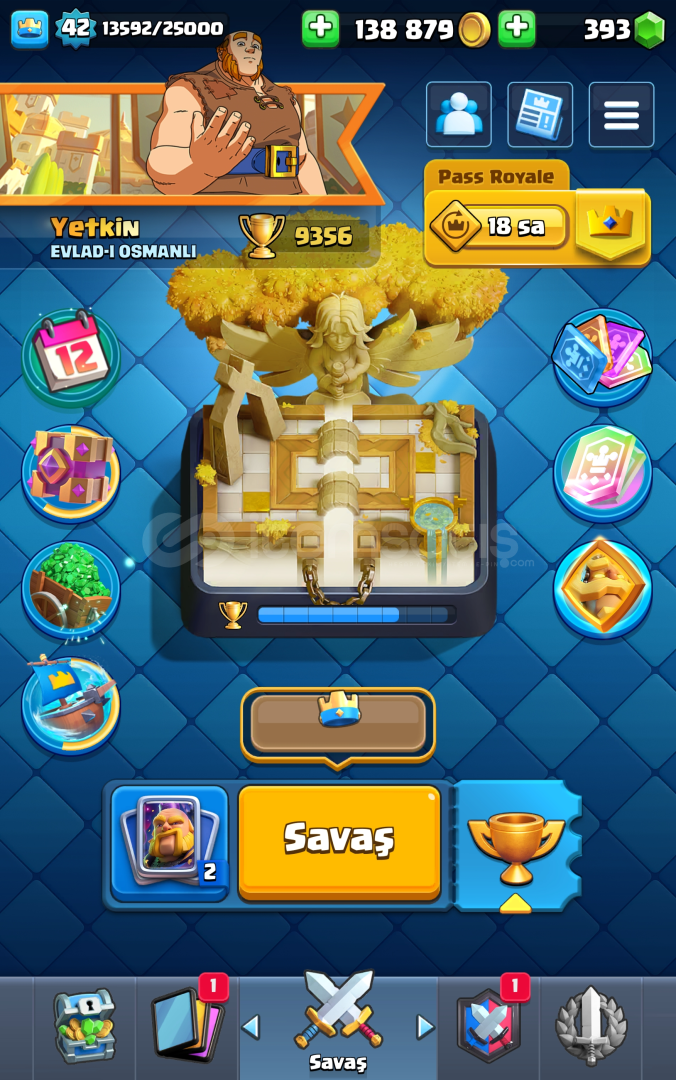The height and width of the screenshot is (1080, 676).
Task: Open the green gems cart icon
Action: point(70,588)
